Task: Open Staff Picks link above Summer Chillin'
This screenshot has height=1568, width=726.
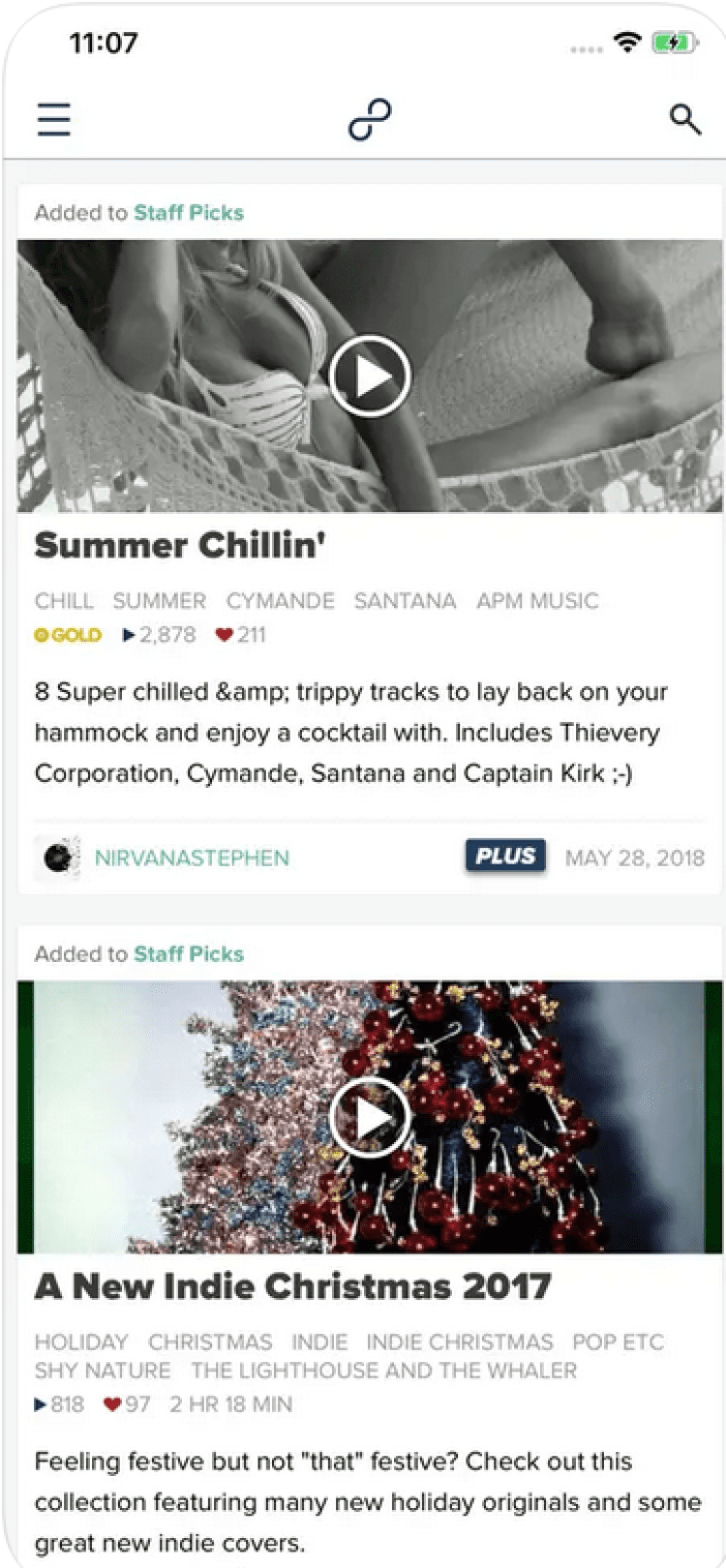Action: tap(189, 213)
